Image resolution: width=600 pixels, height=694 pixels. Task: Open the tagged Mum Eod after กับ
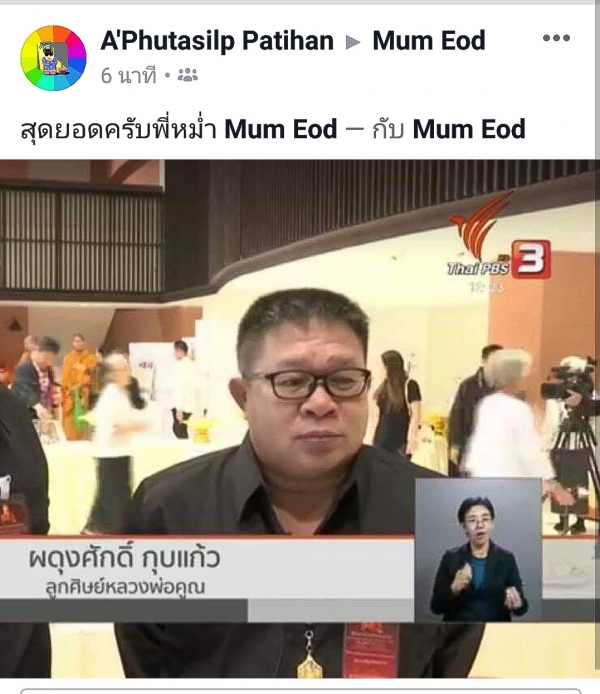coord(468,129)
